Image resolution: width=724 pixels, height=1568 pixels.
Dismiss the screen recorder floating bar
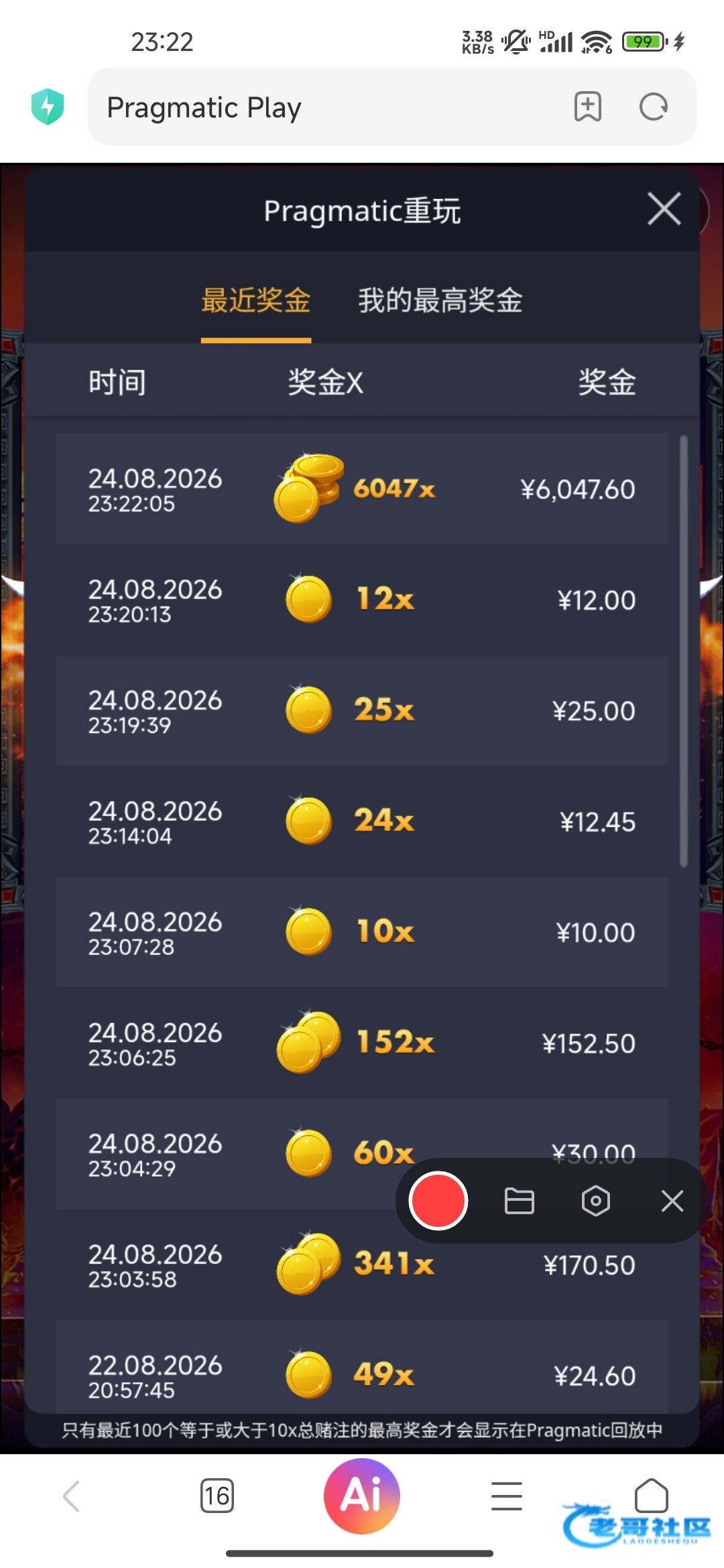(672, 1201)
